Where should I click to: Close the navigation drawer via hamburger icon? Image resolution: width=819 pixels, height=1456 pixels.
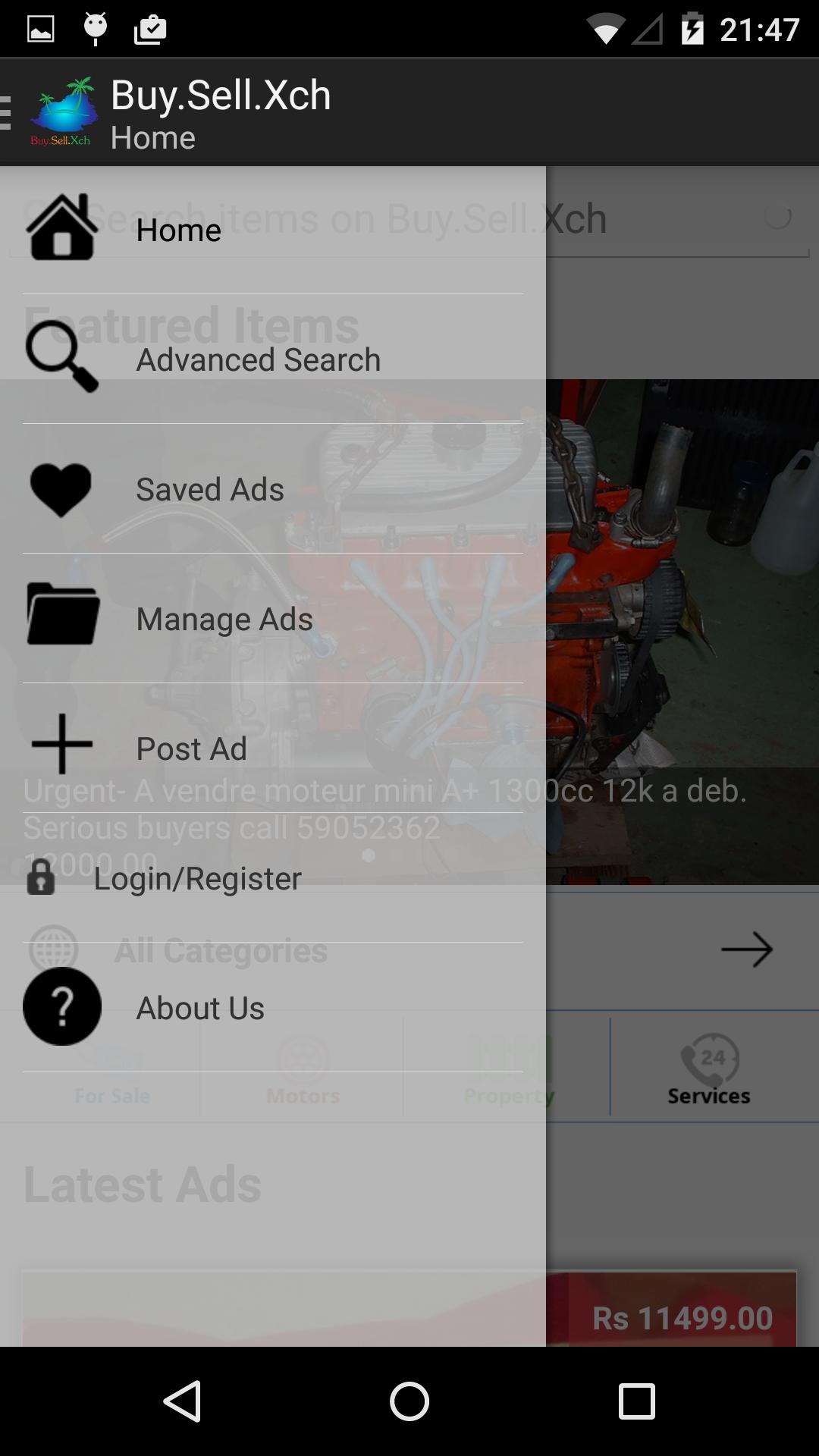pos(8,112)
